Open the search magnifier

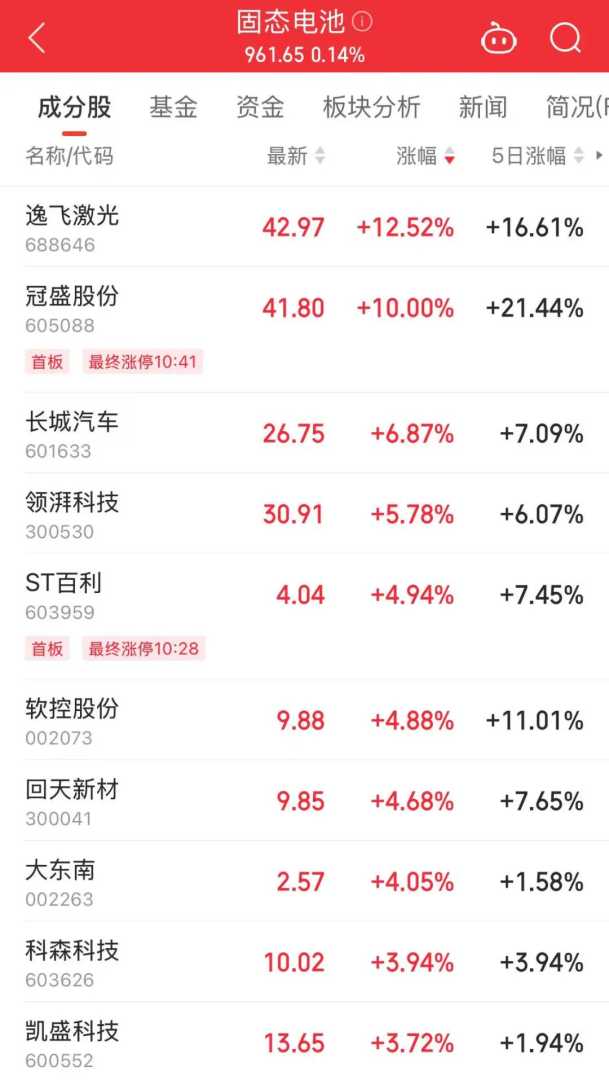pos(565,38)
